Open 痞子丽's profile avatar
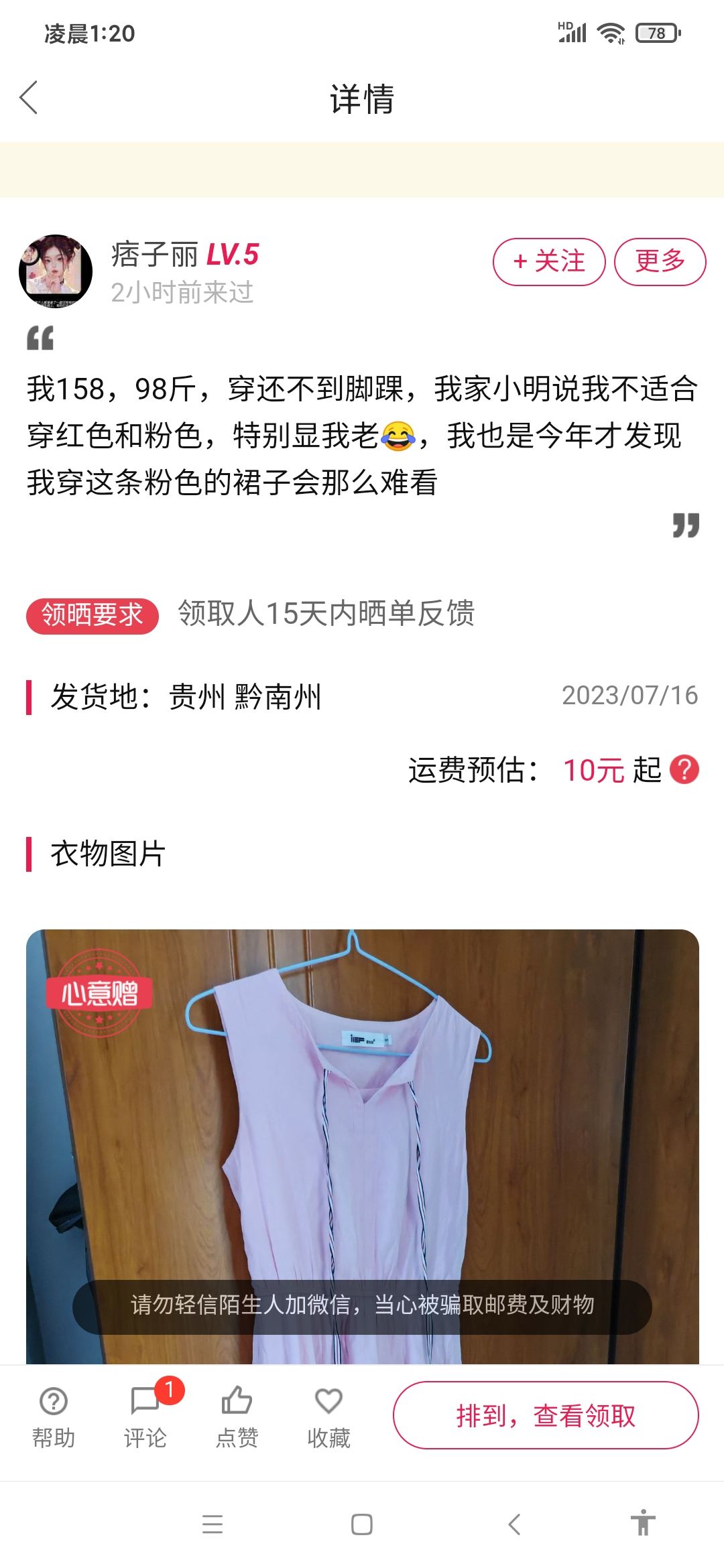724x1568 pixels. pyautogui.click(x=56, y=271)
